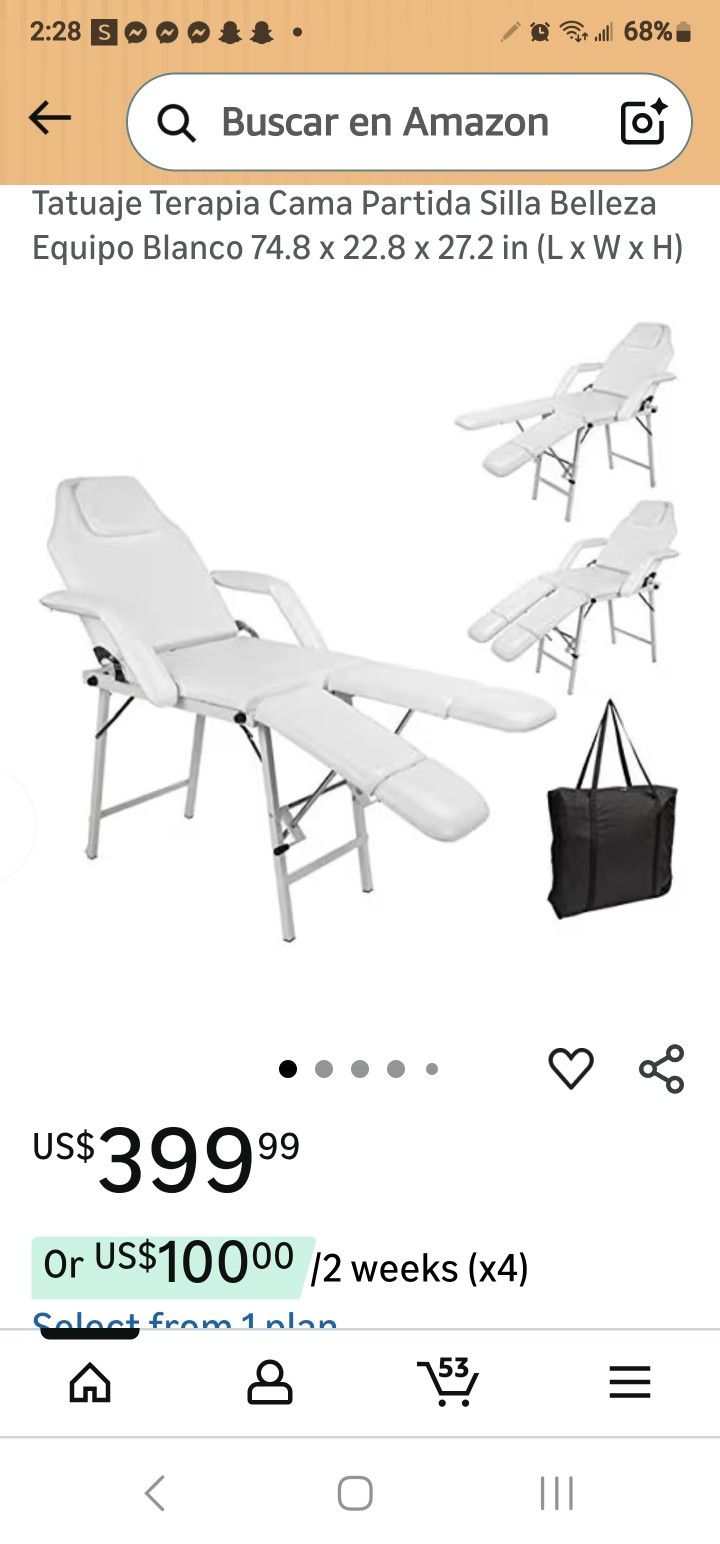Screen dimensions: 720x1544
Task: Open the hamburger menu tab
Action: click(x=630, y=1383)
